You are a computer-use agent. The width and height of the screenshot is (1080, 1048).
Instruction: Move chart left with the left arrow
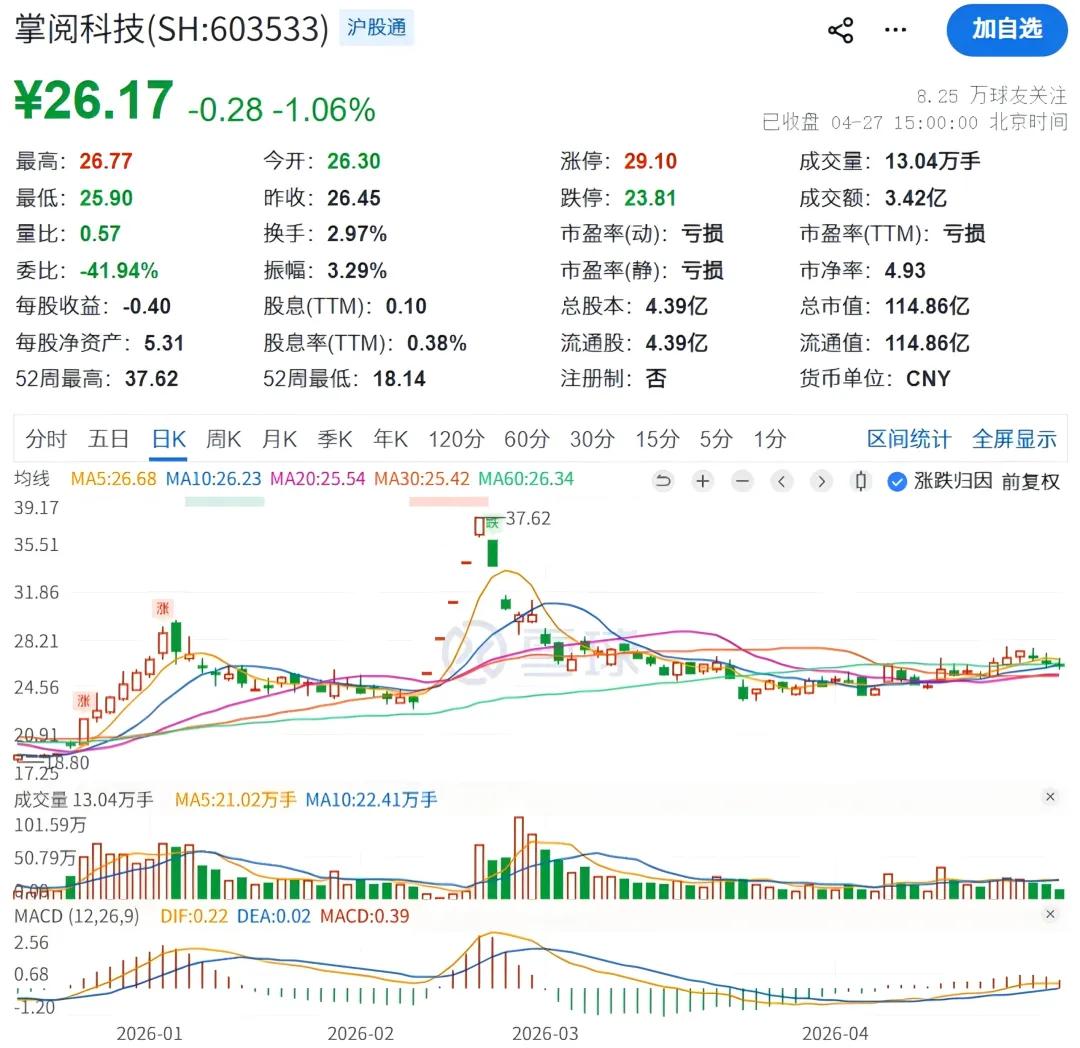point(782,481)
